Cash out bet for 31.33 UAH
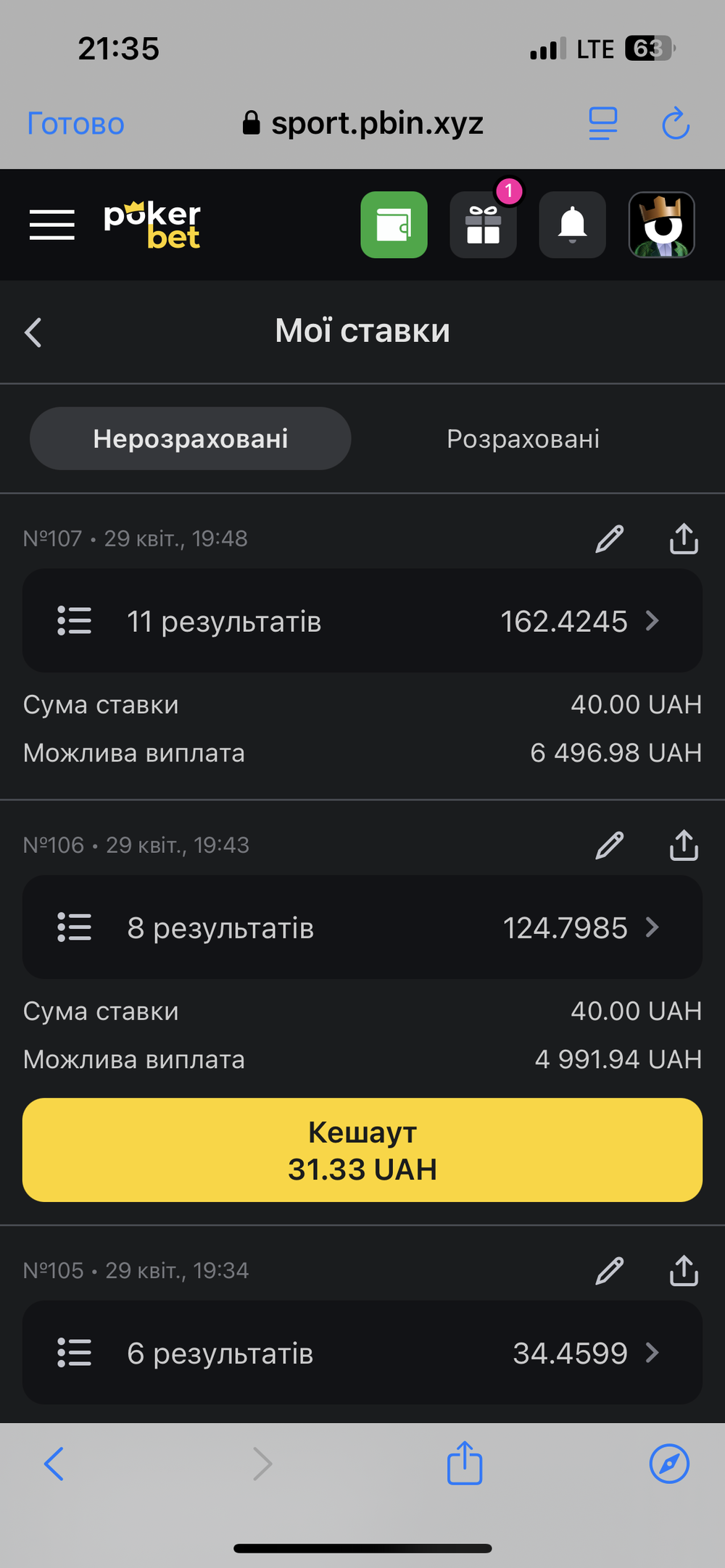The height and width of the screenshot is (1568, 725). tap(362, 1150)
